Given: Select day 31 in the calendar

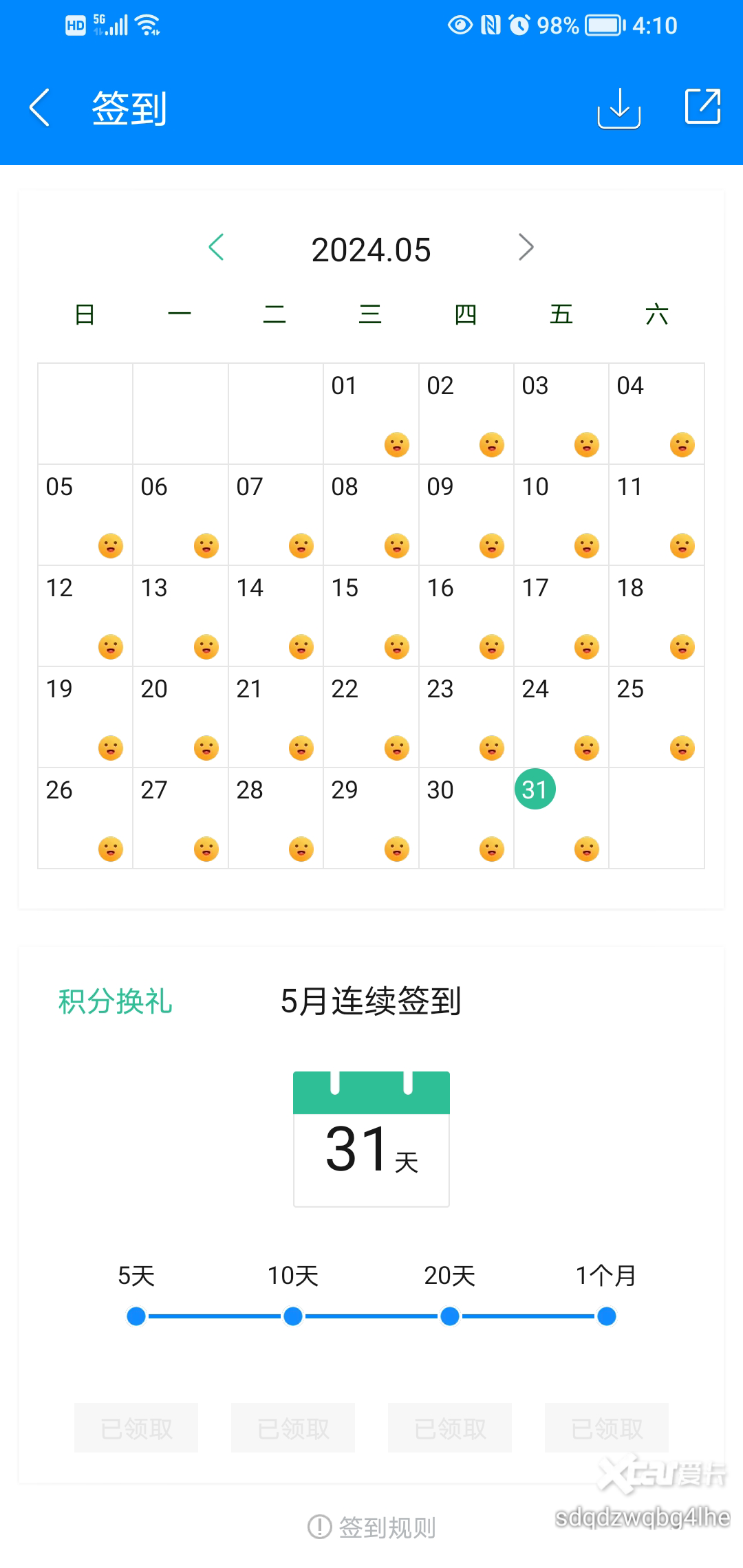Looking at the screenshot, I should 535,790.
